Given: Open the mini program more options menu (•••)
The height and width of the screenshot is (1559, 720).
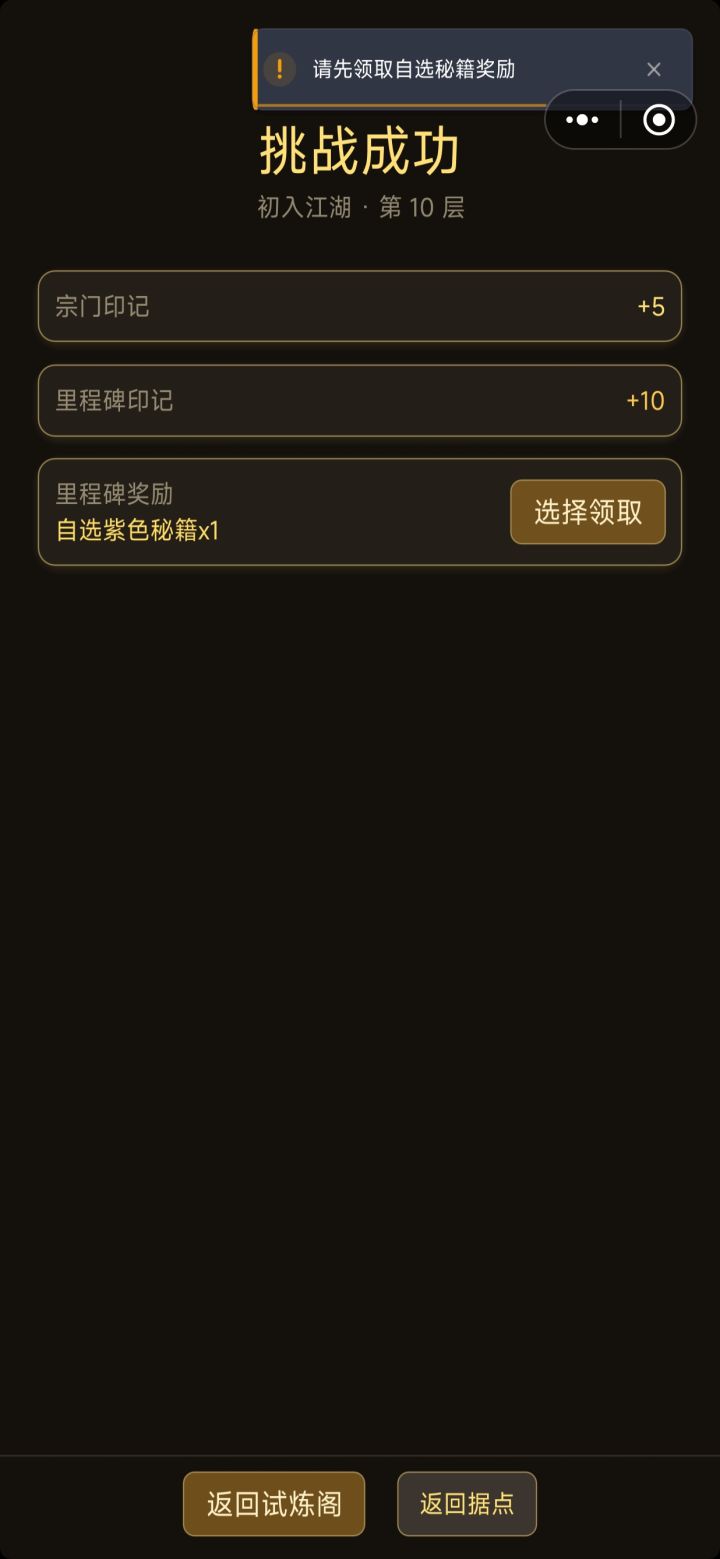Looking at the screenshot, I should [582, 119].
